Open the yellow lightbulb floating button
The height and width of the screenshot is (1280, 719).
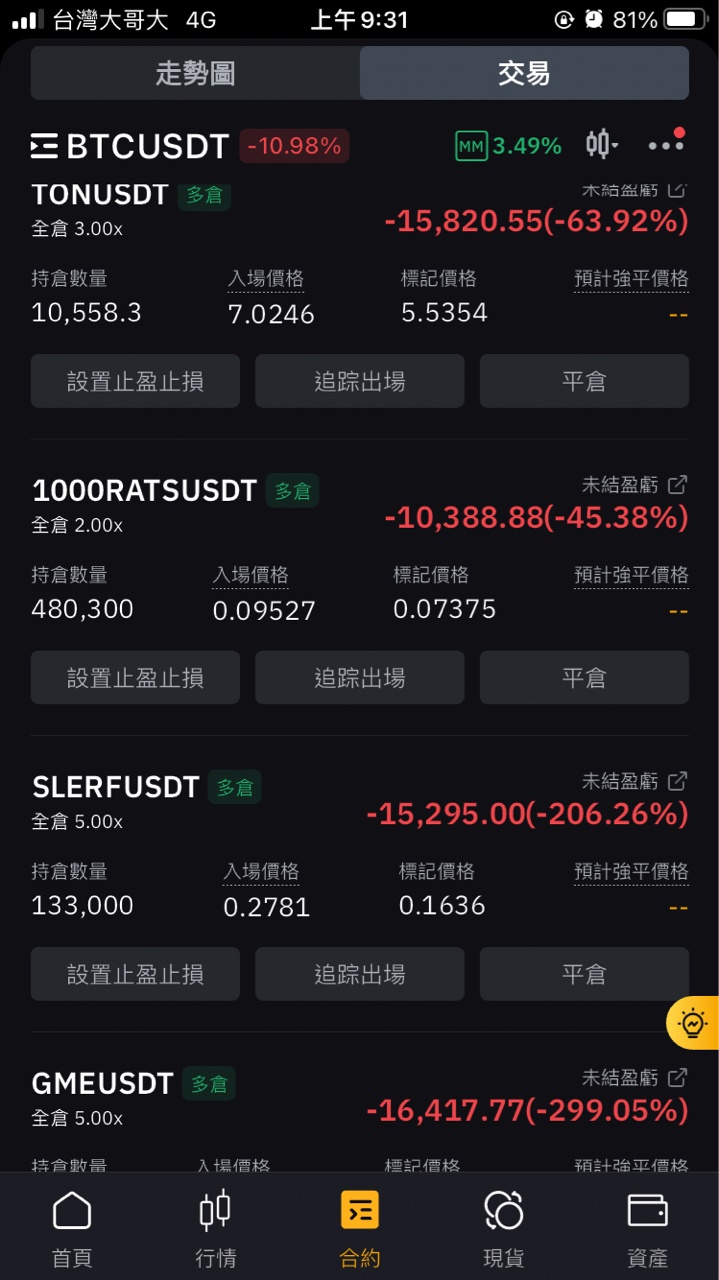pyautogui.click(x=693, y=1023)
